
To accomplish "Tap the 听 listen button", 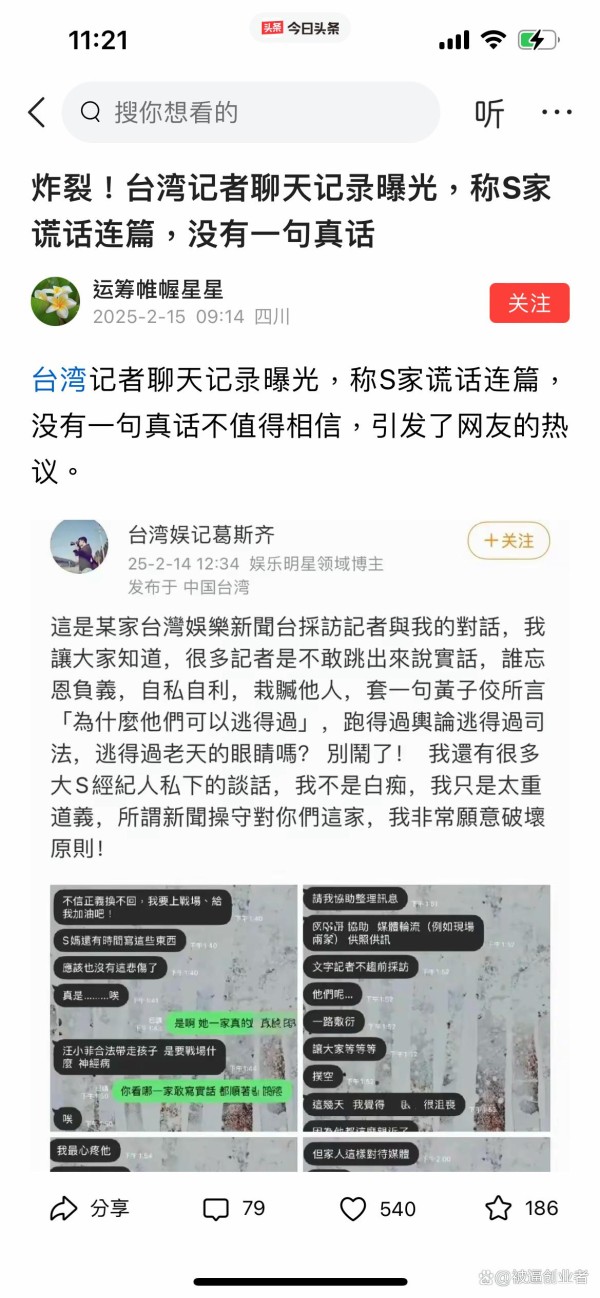I will [x=489, y=113].
